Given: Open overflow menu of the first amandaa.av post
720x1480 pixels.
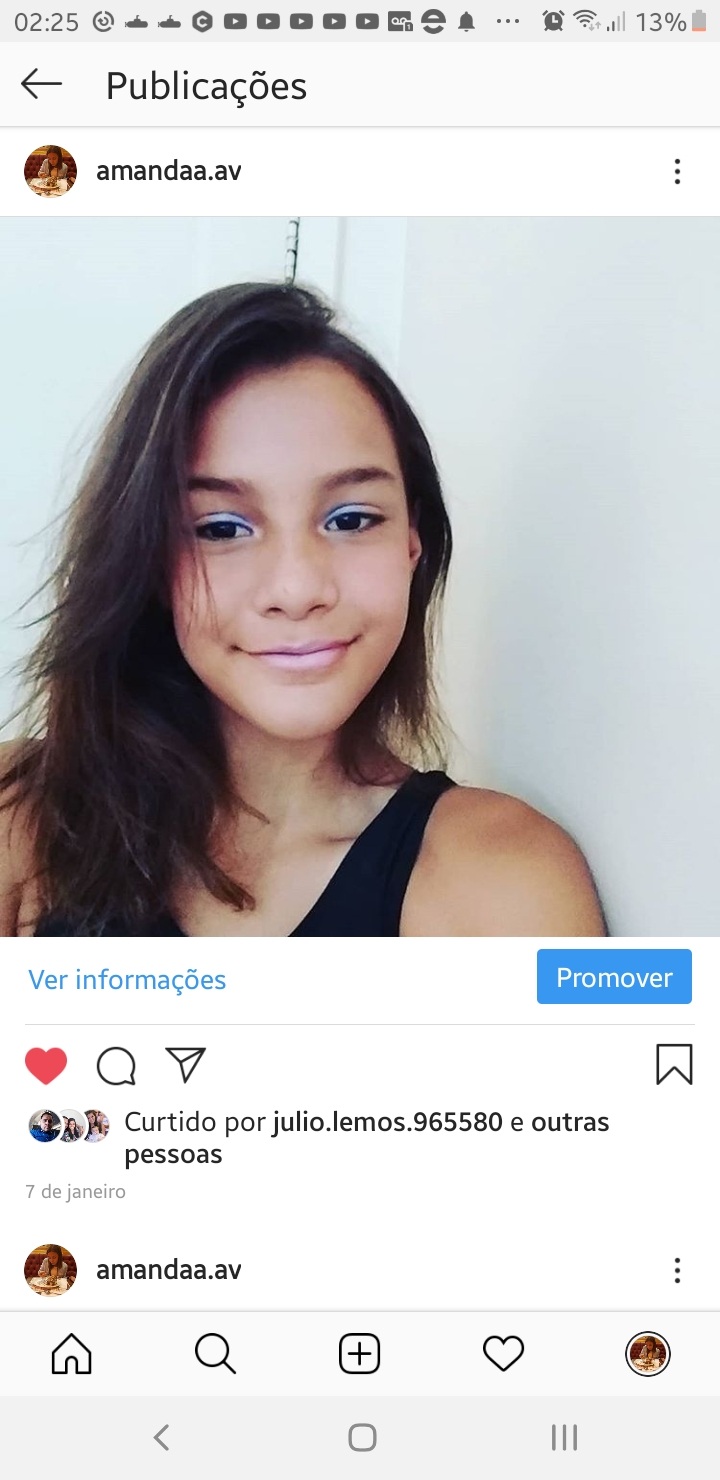Looking at the screenshot, I should click(677, 172).
